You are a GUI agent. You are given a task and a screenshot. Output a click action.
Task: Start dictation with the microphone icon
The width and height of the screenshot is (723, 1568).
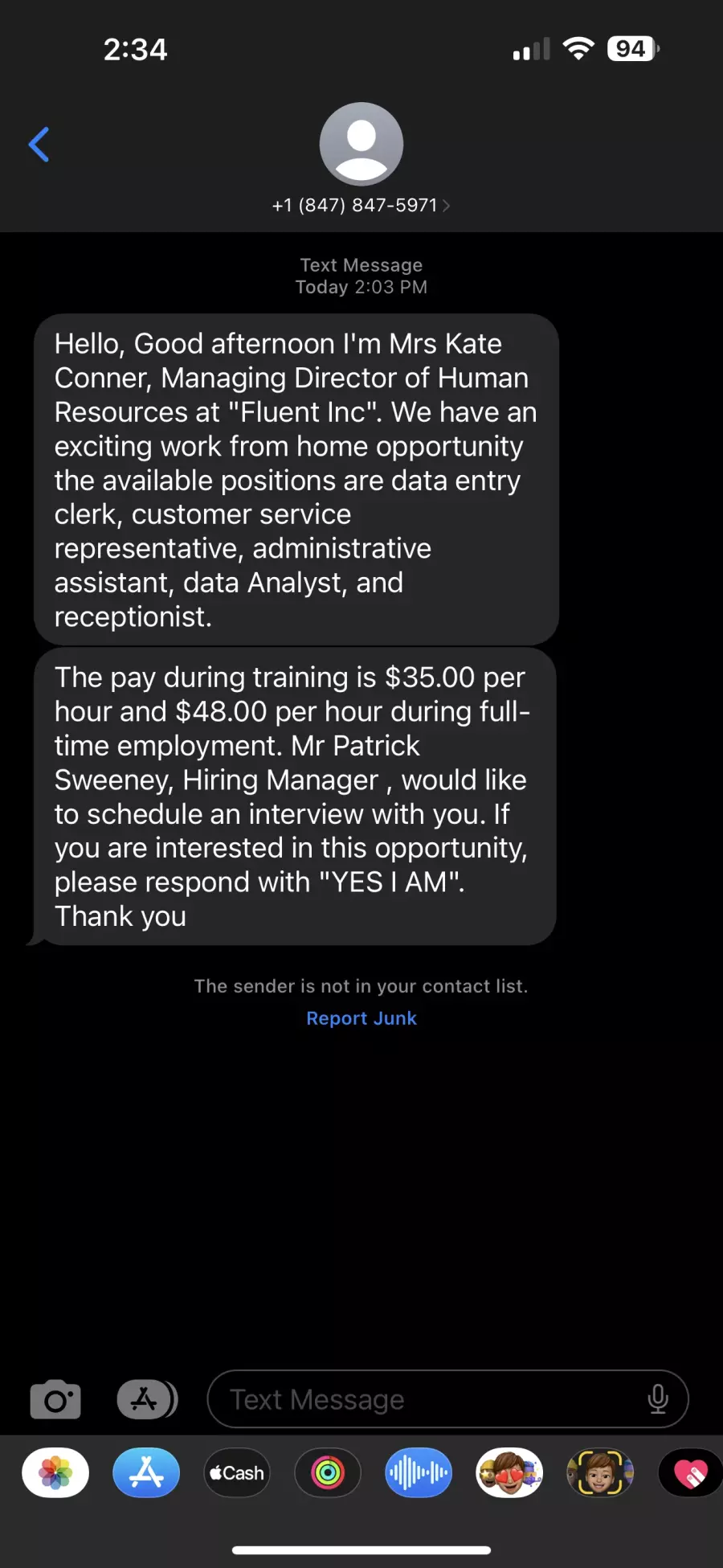tap(658, 1399)
